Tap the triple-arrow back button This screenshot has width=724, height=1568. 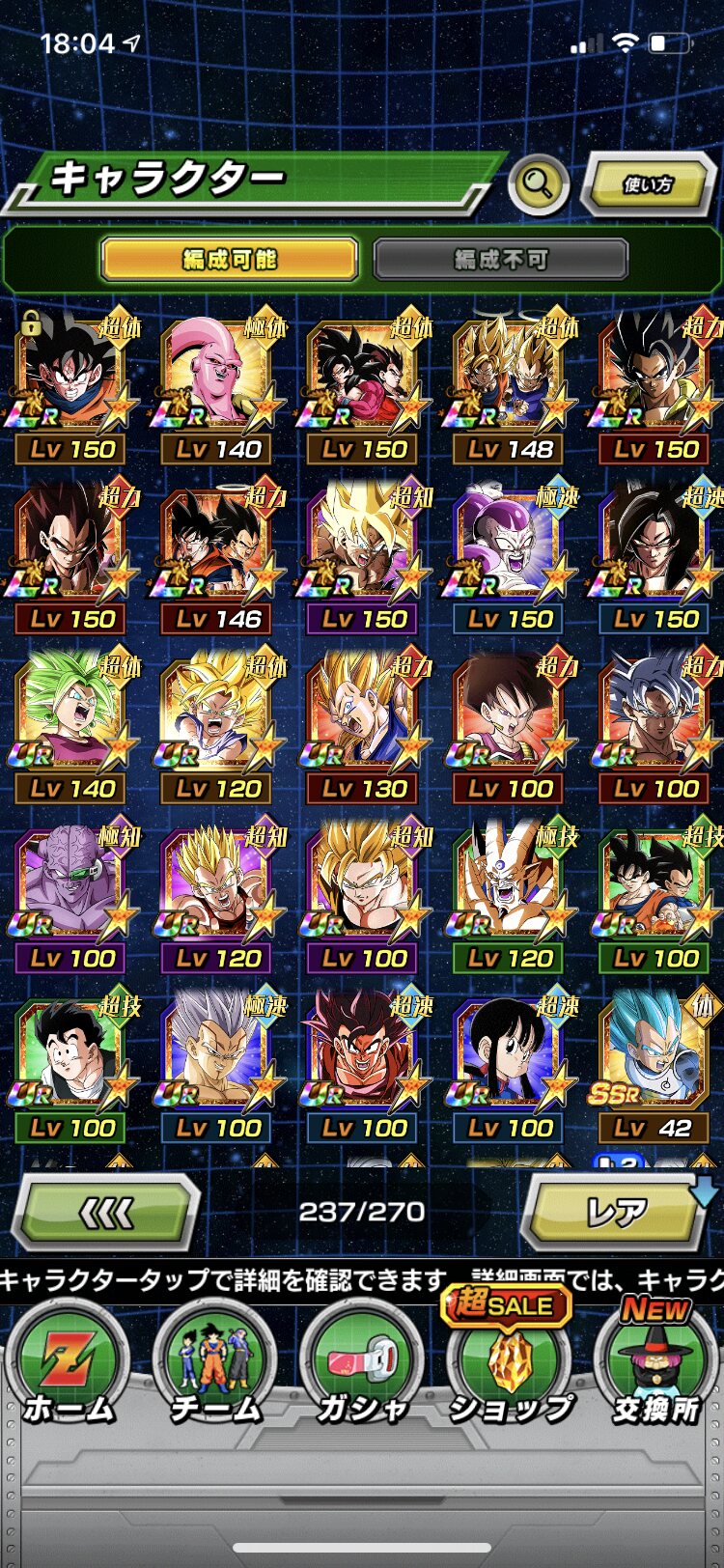(x=106, y=1213)
